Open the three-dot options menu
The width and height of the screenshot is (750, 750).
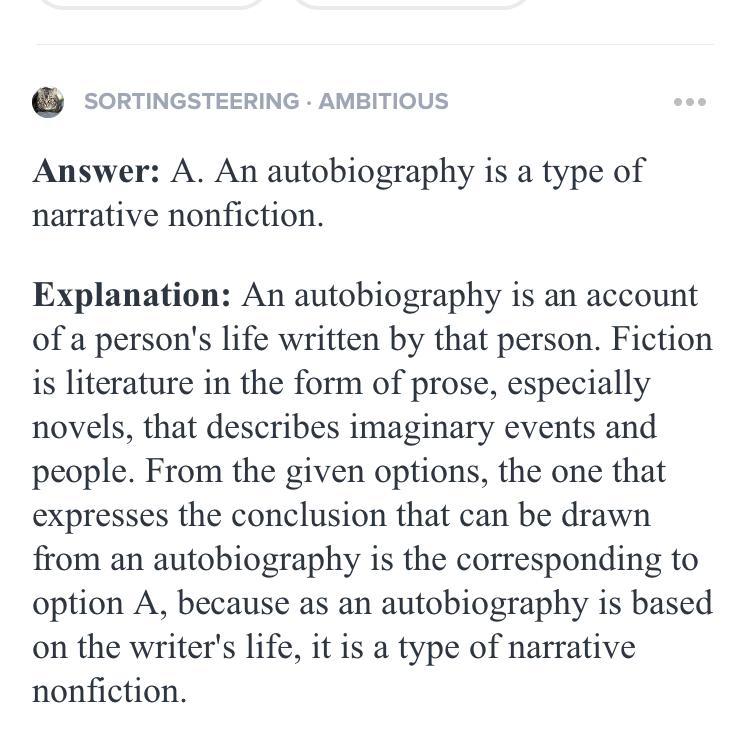tap(689, 102)
